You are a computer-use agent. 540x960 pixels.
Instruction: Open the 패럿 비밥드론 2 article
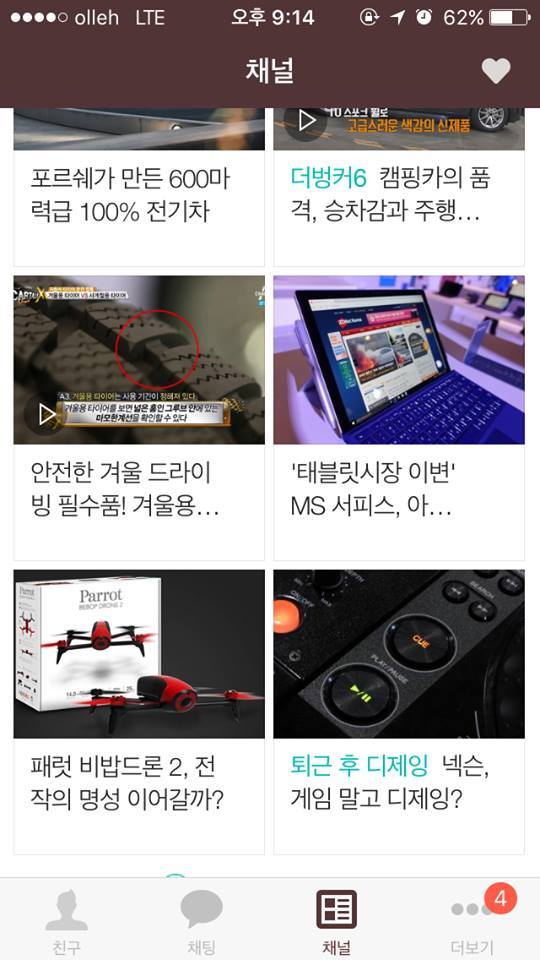139,712
